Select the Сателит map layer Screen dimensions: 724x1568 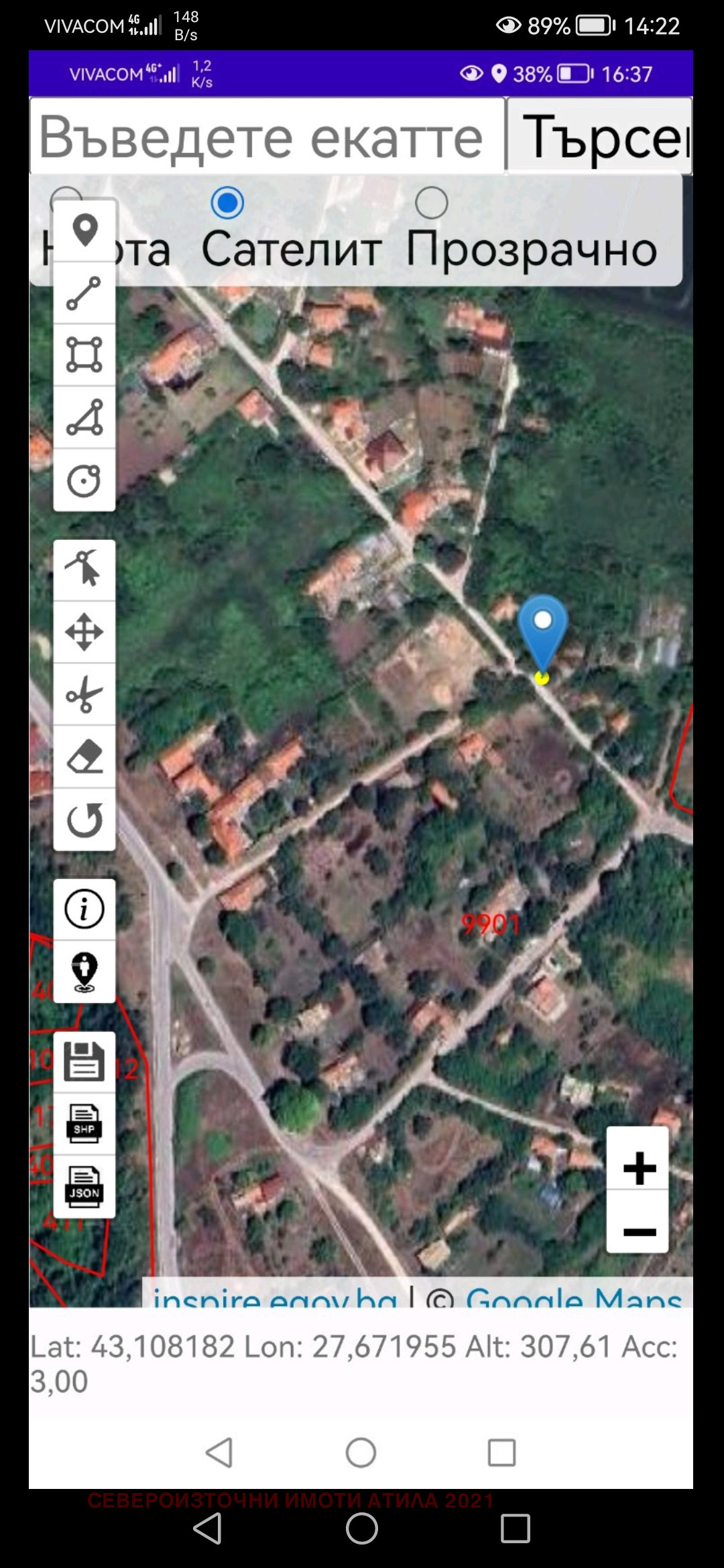coord(227,203)
